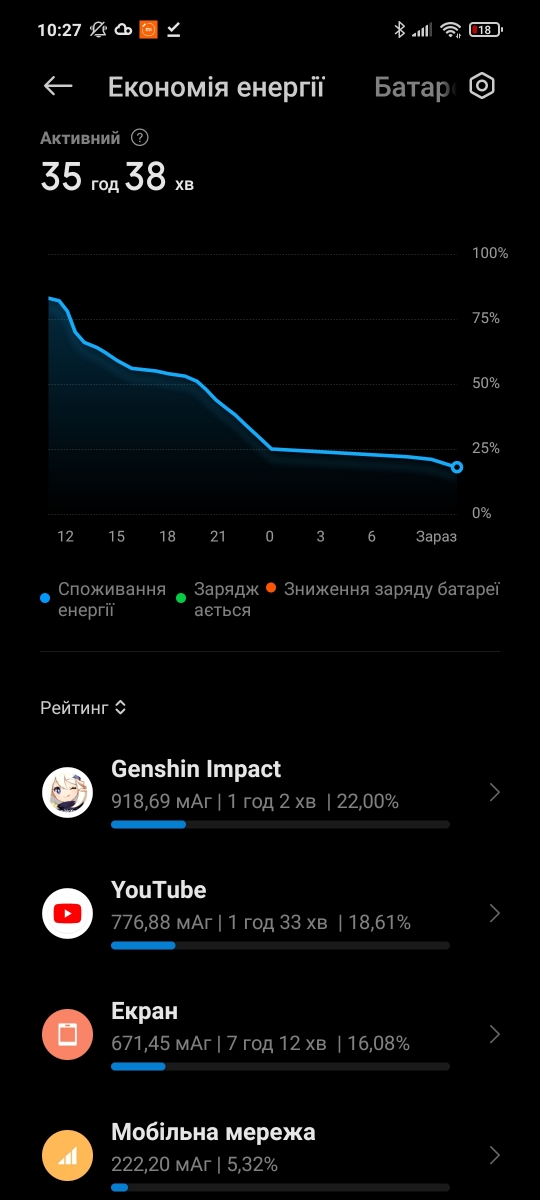
Task: Open Genshin Impact battery usage details
Action: 270,793
